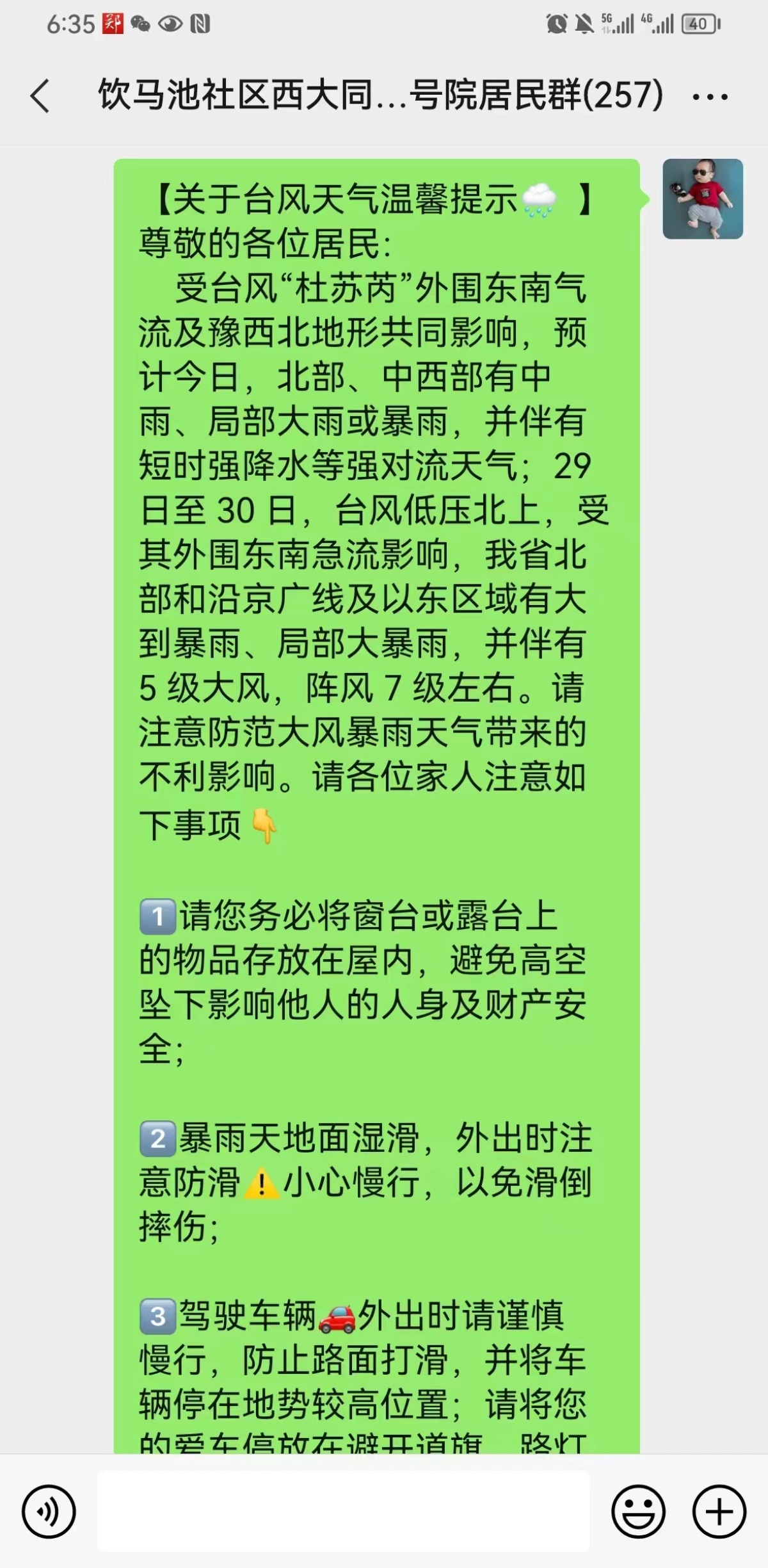The width and height of the screenshot is (768, 1568).
Task: Open the plus attachments panel
Action: coord(719,1512)
